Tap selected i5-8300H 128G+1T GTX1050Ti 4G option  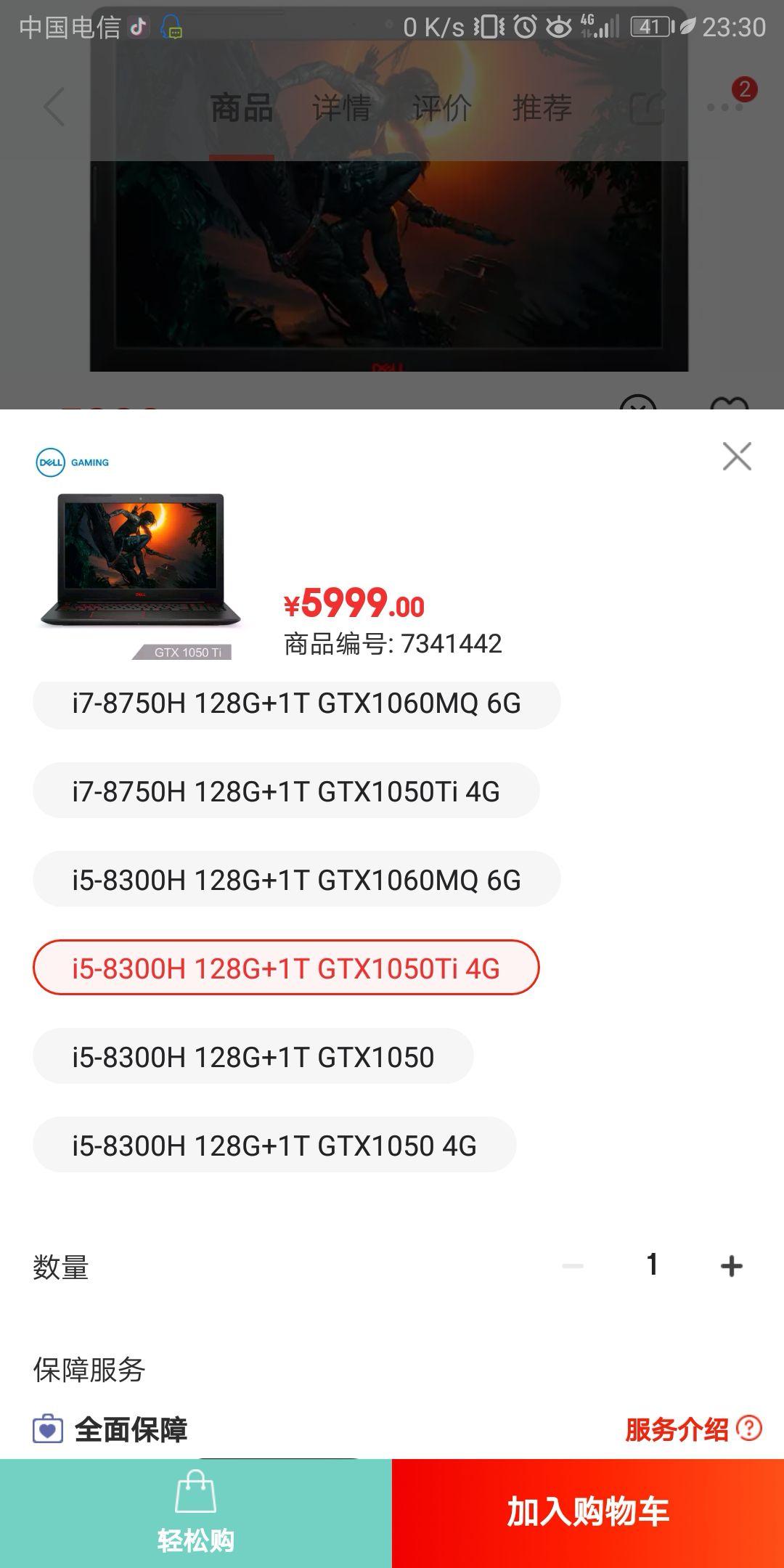[x=286, y=968]
